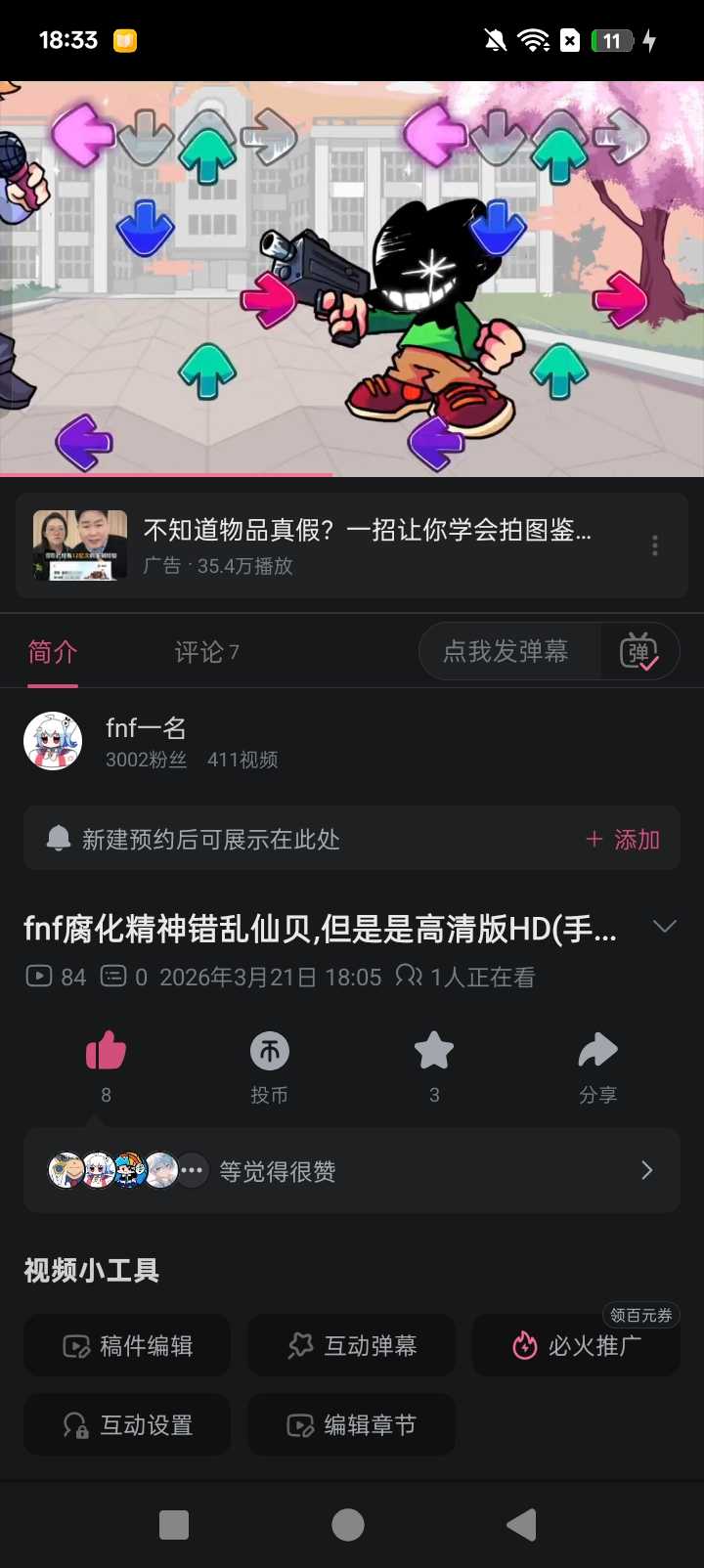Open 编辑章节 to edit chapters
The image size is (704, 1568).
click(352, 1425)
